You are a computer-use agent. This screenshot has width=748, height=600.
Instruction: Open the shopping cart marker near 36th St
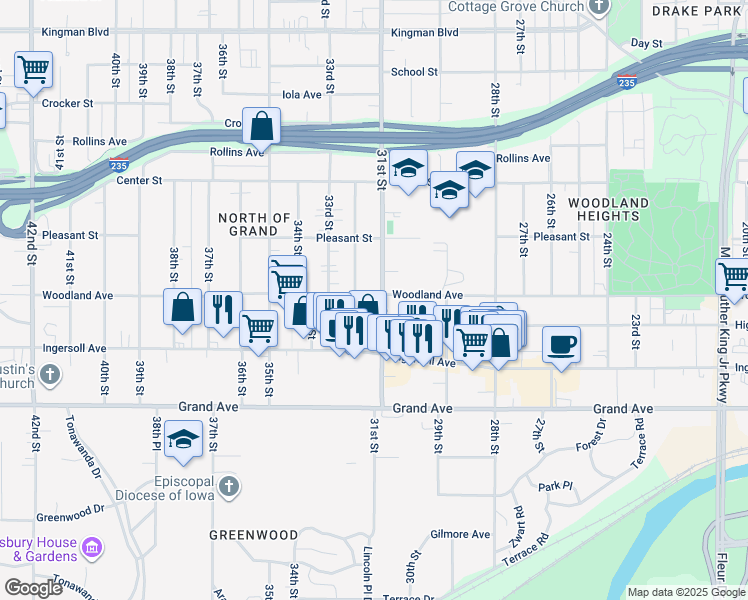tap(259, 330)
